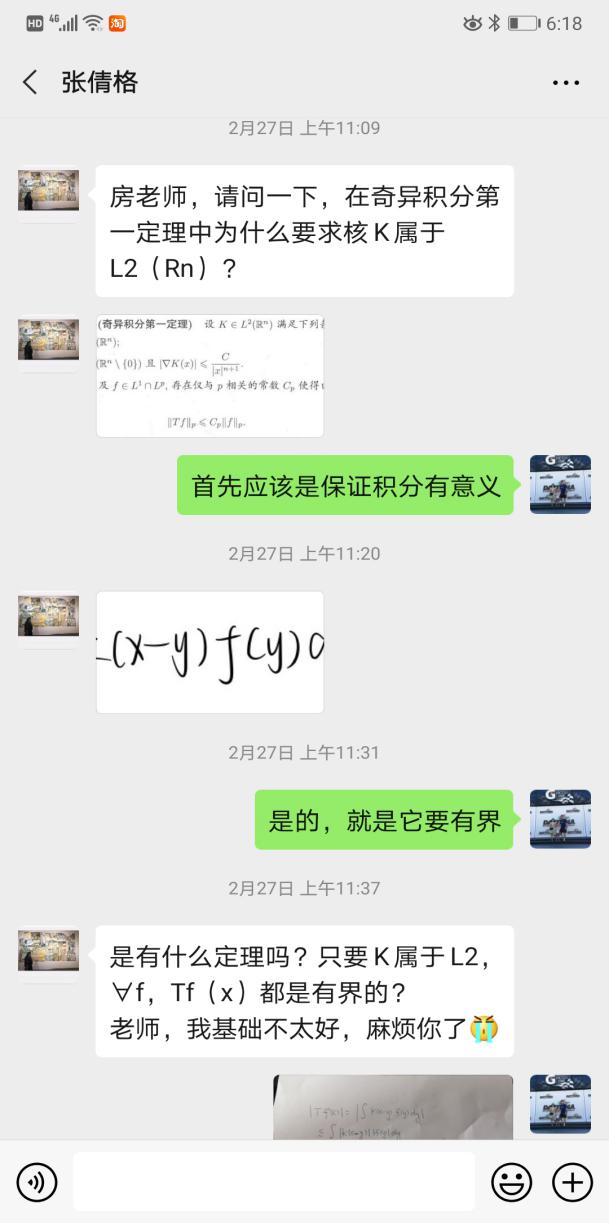The image size is (609, 1223).
Task: Open the plus attachments menu
Action: (572, 1183)
